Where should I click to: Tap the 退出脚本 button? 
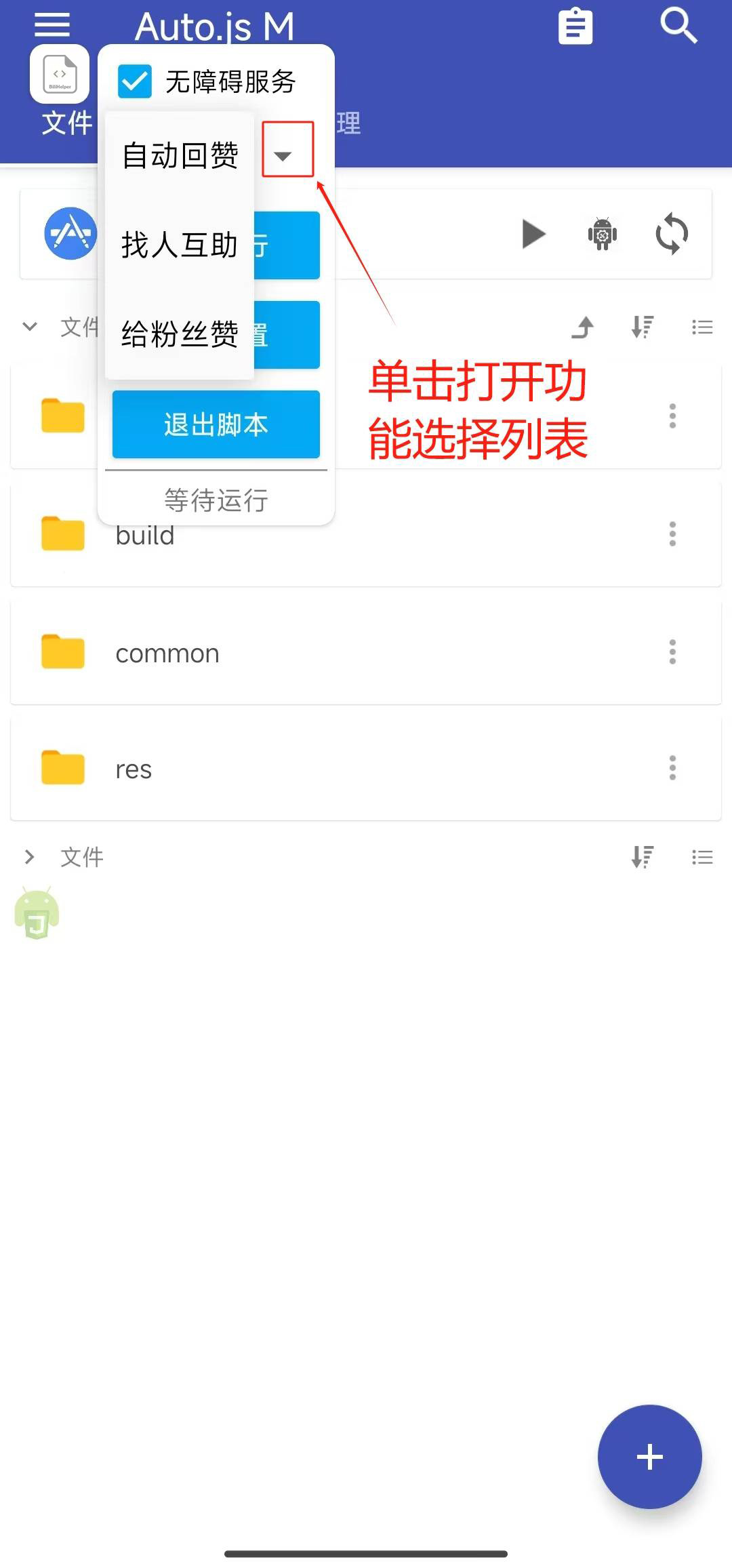[x=216, y=424]
